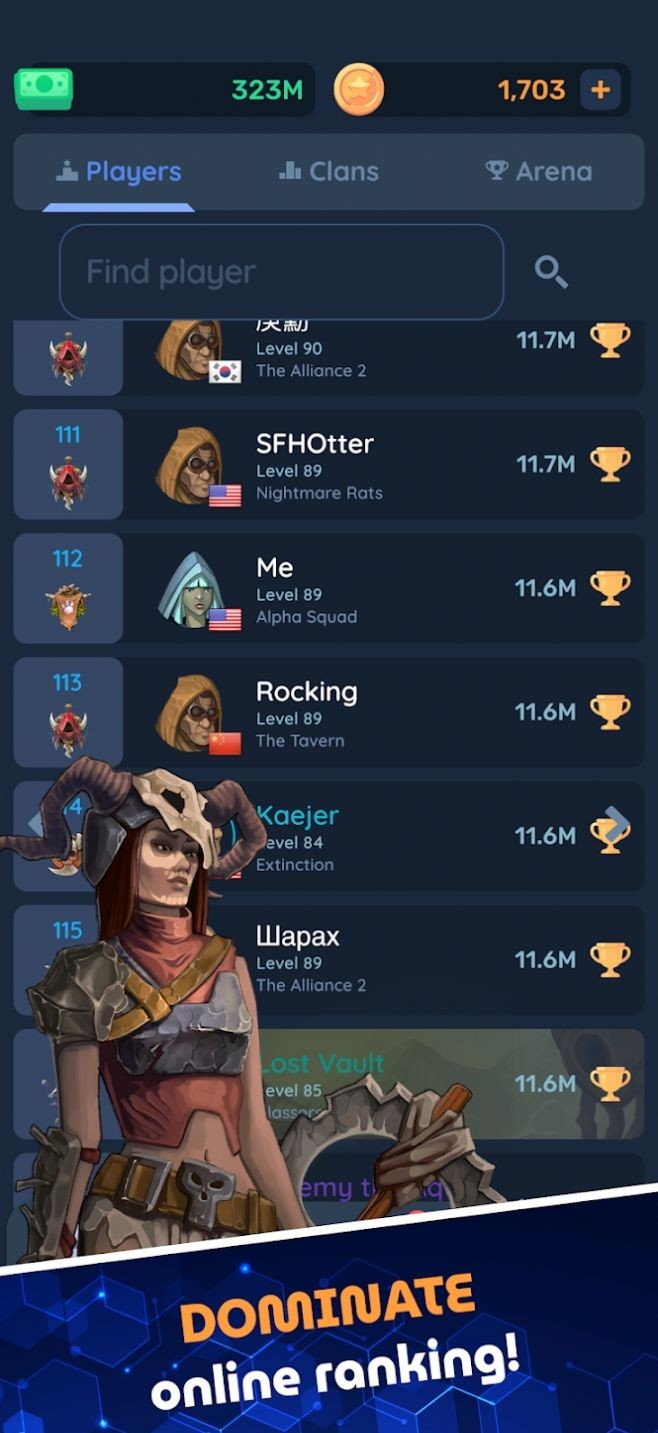Open Шарах's player profile
This screenshot has width=658, height=1433.
coord(400,960)
